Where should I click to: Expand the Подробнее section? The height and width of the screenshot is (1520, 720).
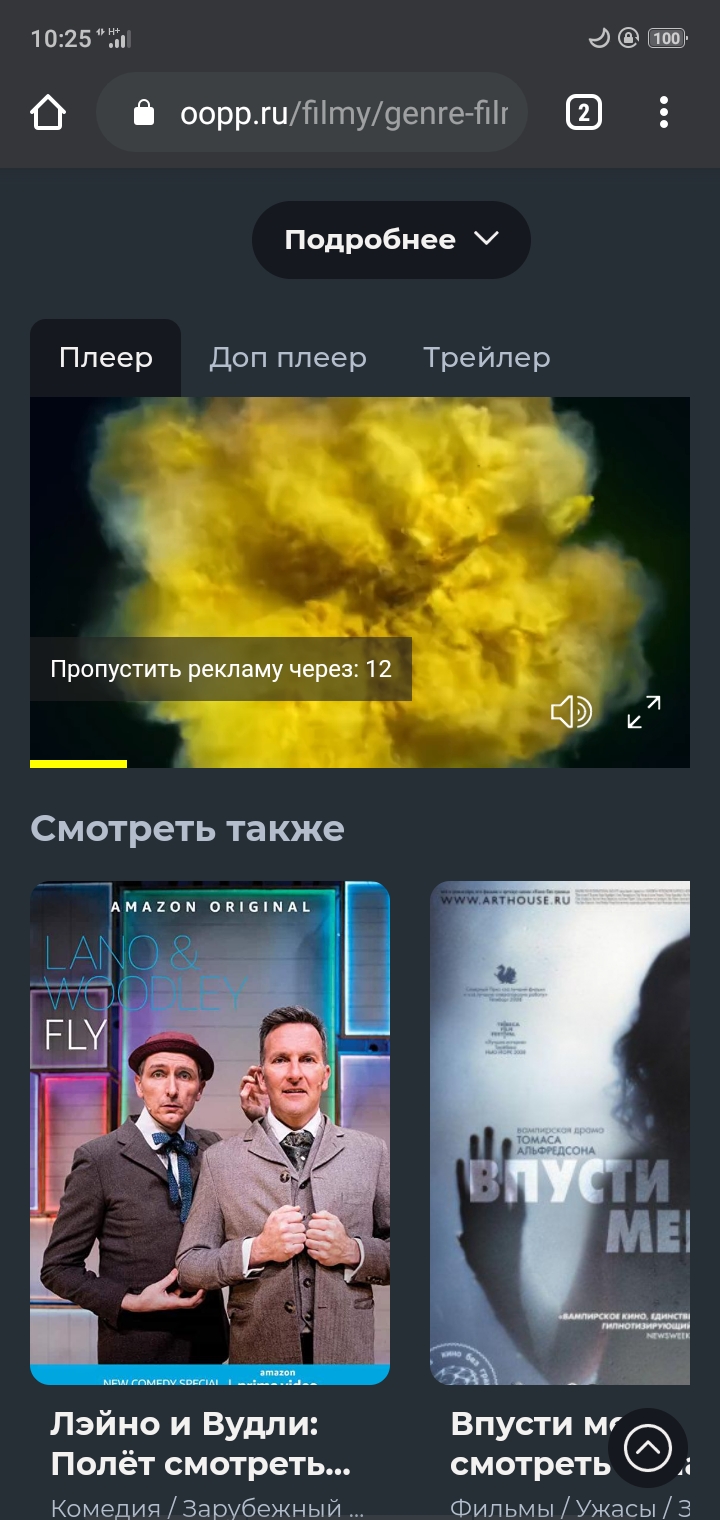(391, 240)
